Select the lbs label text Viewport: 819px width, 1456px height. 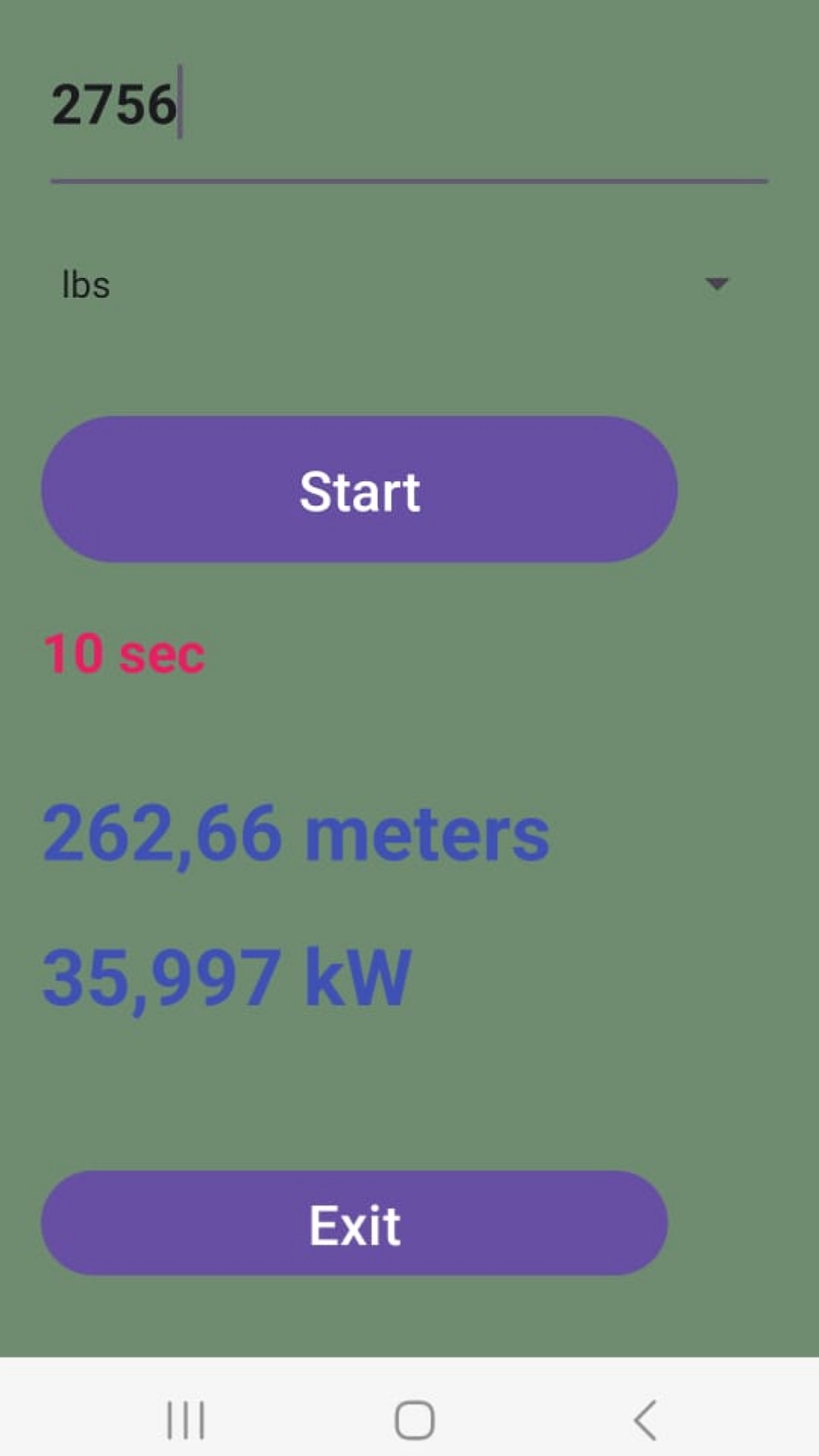point(85,284)
